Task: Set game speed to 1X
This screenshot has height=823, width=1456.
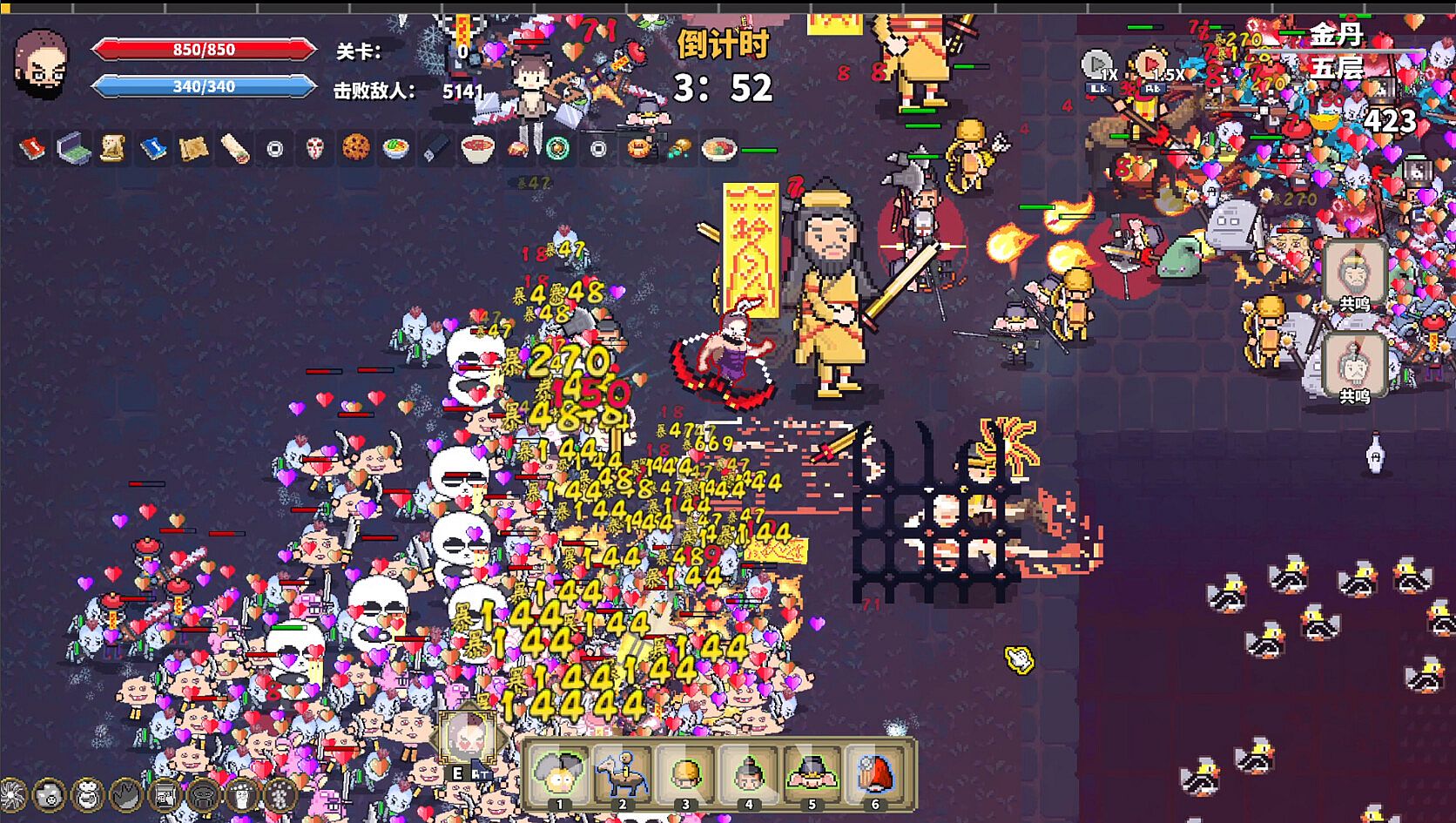Action: (x=1097, y=68)
